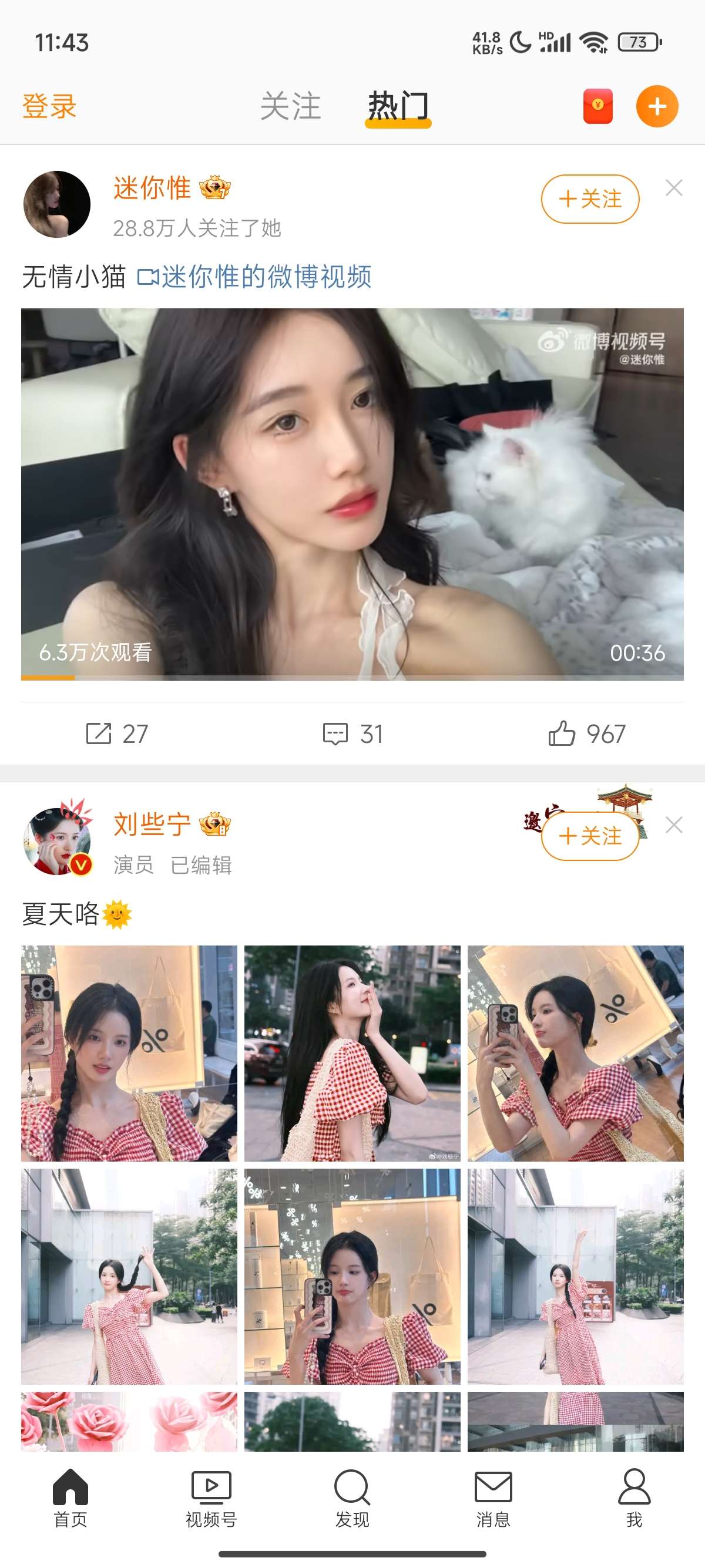Check the 消息 messages tab

pos(493,1498)
